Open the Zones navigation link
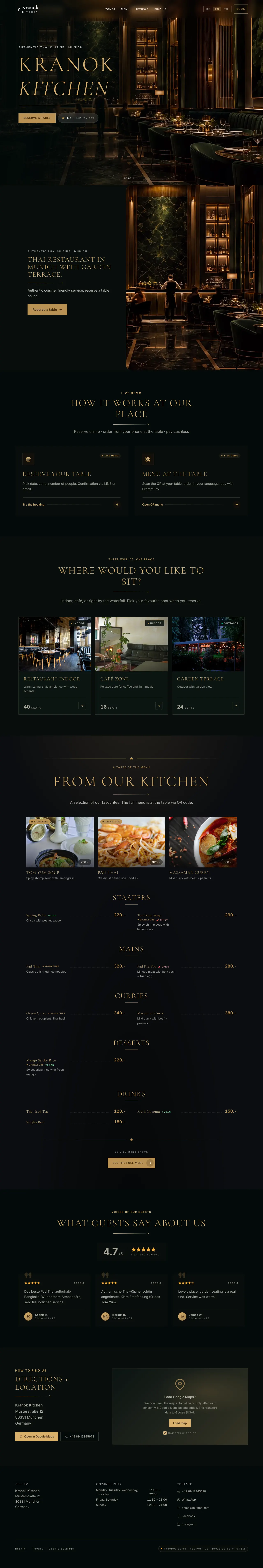Screen dimensions: 263x1568 click(x=110, y=9)
